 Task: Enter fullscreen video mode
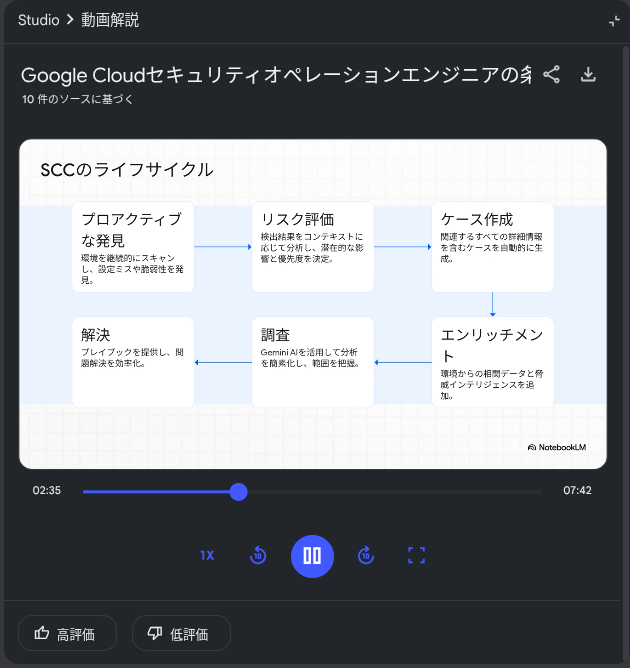[x=417, y=556]
